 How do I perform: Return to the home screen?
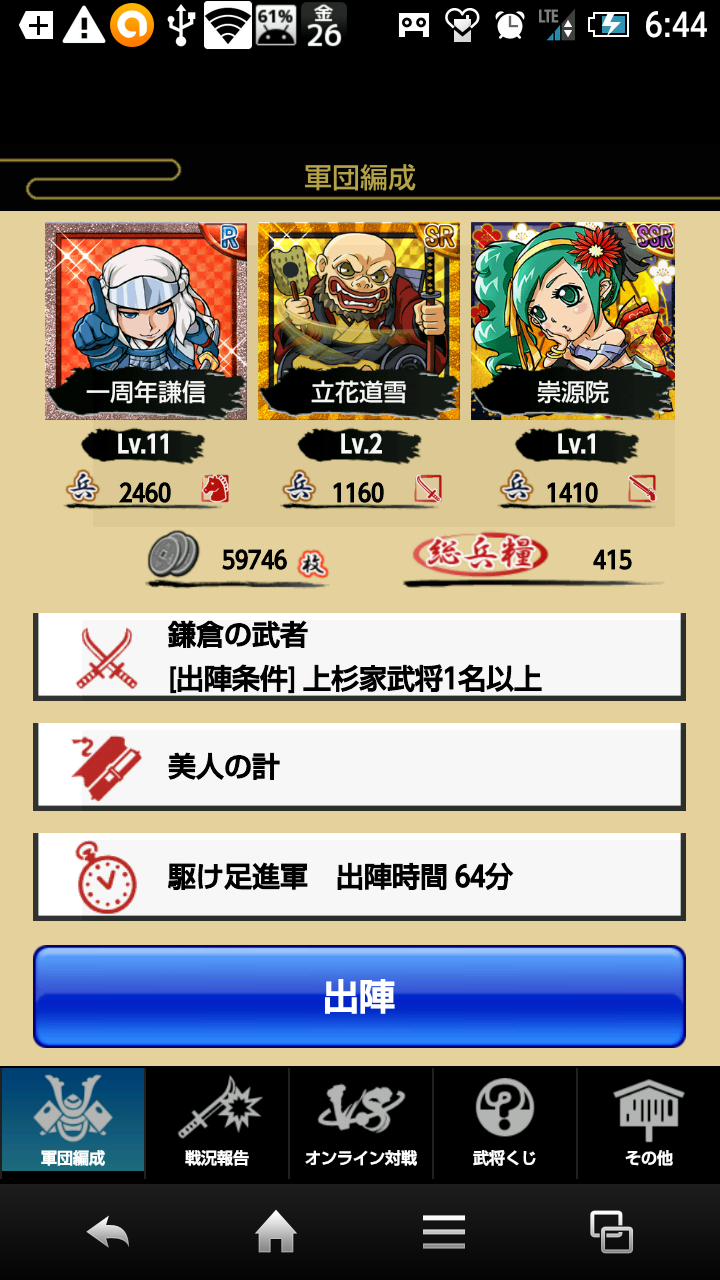pos(276,1232)
